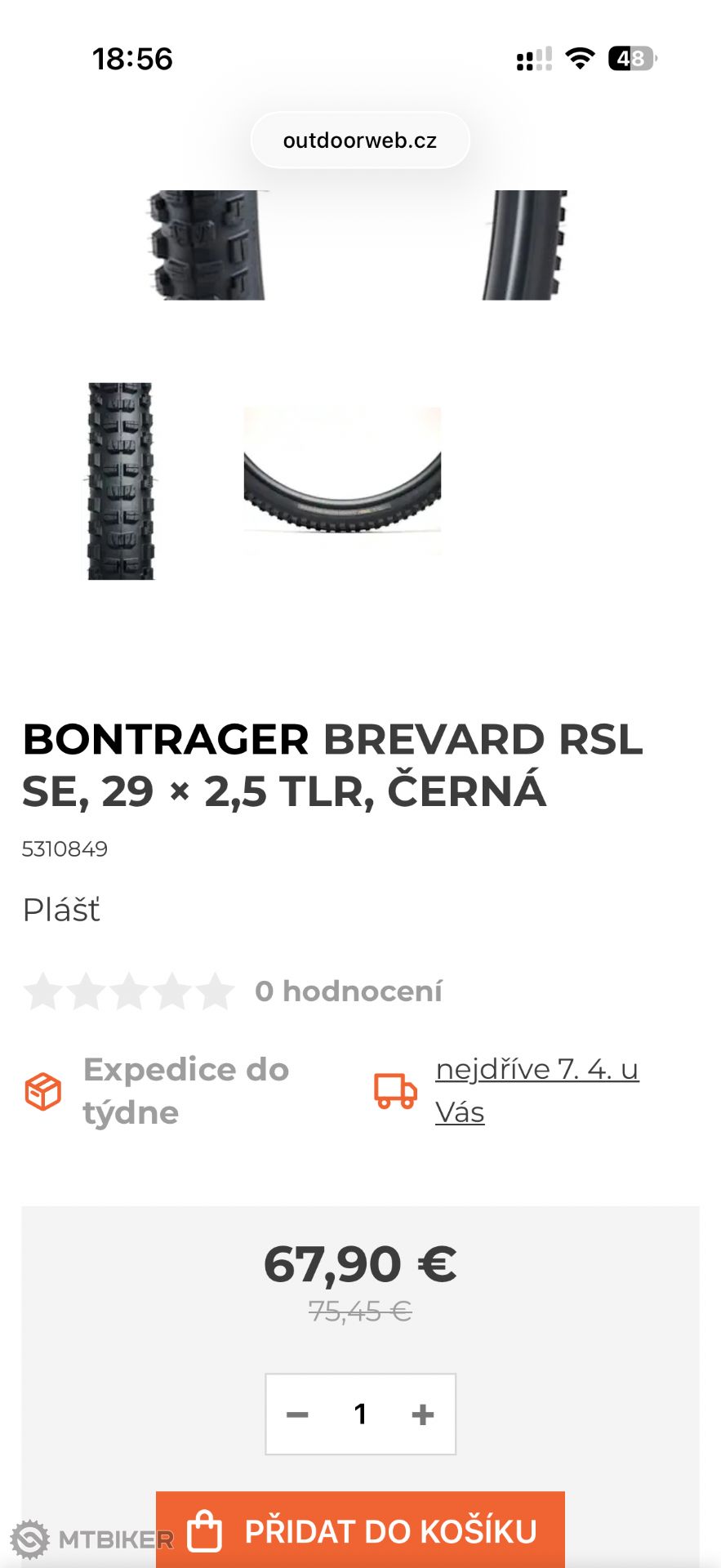The image size is (721, 1568).
Task: View the tread pattern thumbnail image
Action: point(121,481)
